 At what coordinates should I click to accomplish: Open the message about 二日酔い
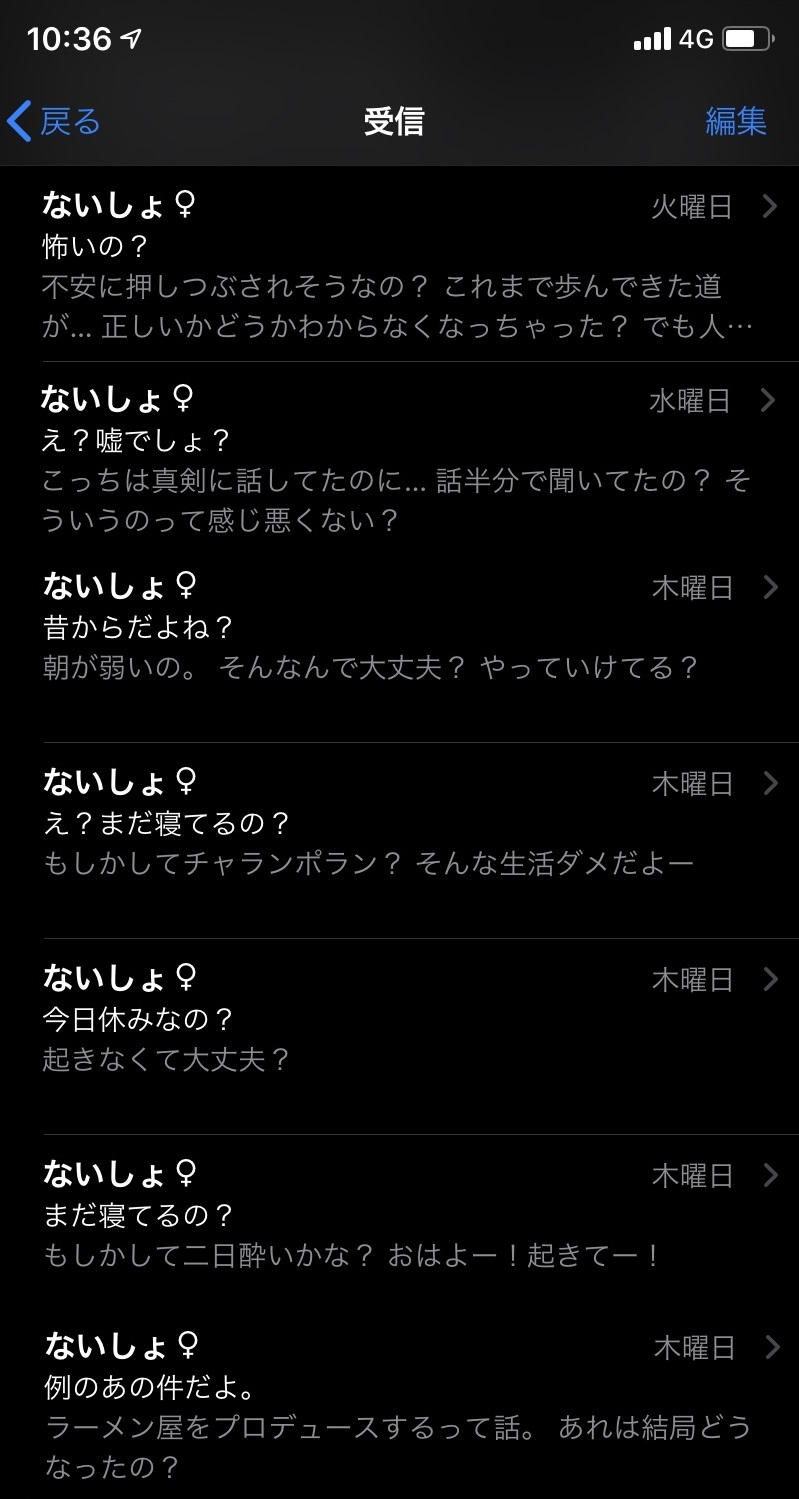pos(400,1216)
